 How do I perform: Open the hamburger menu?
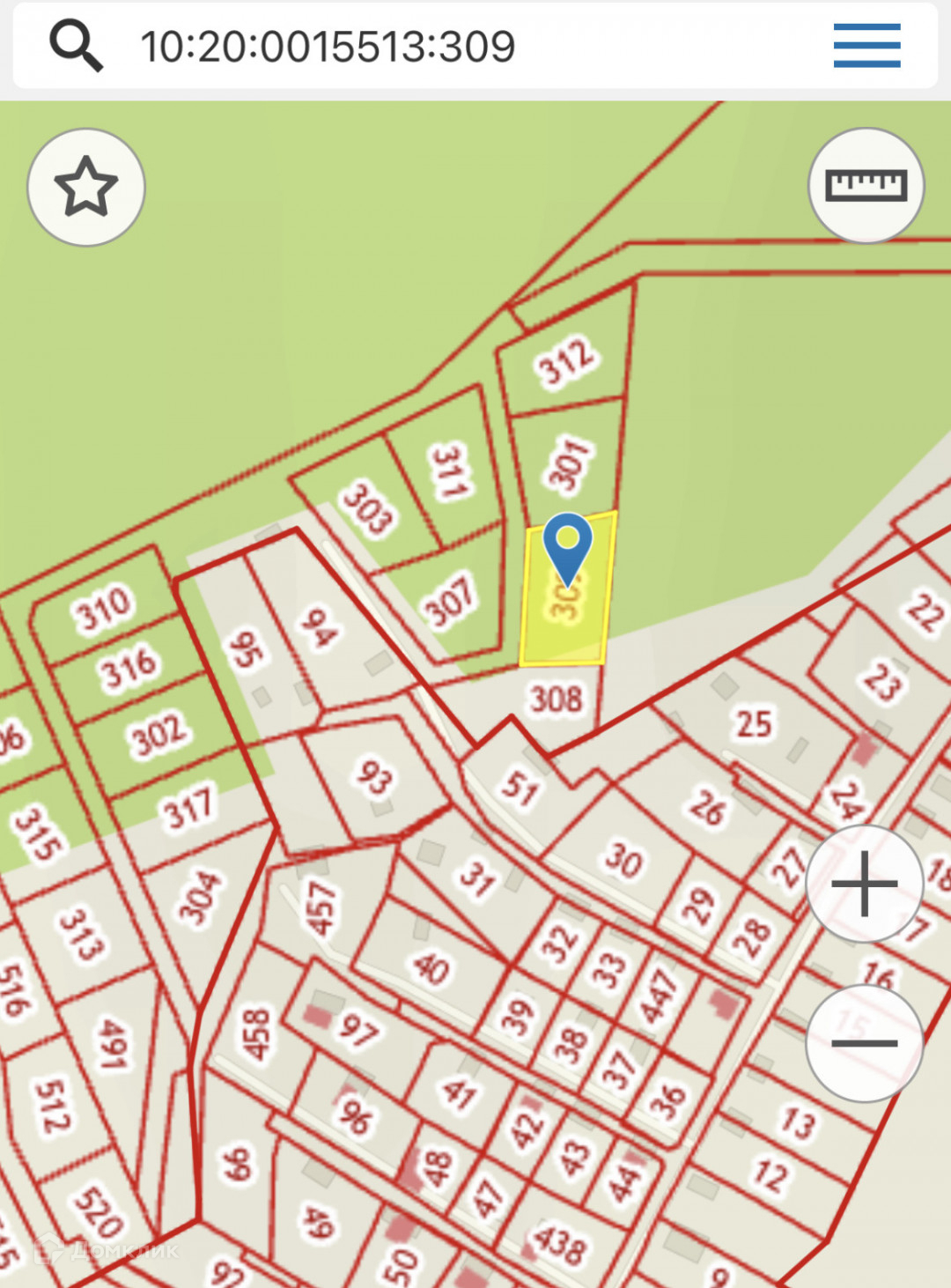866,46
